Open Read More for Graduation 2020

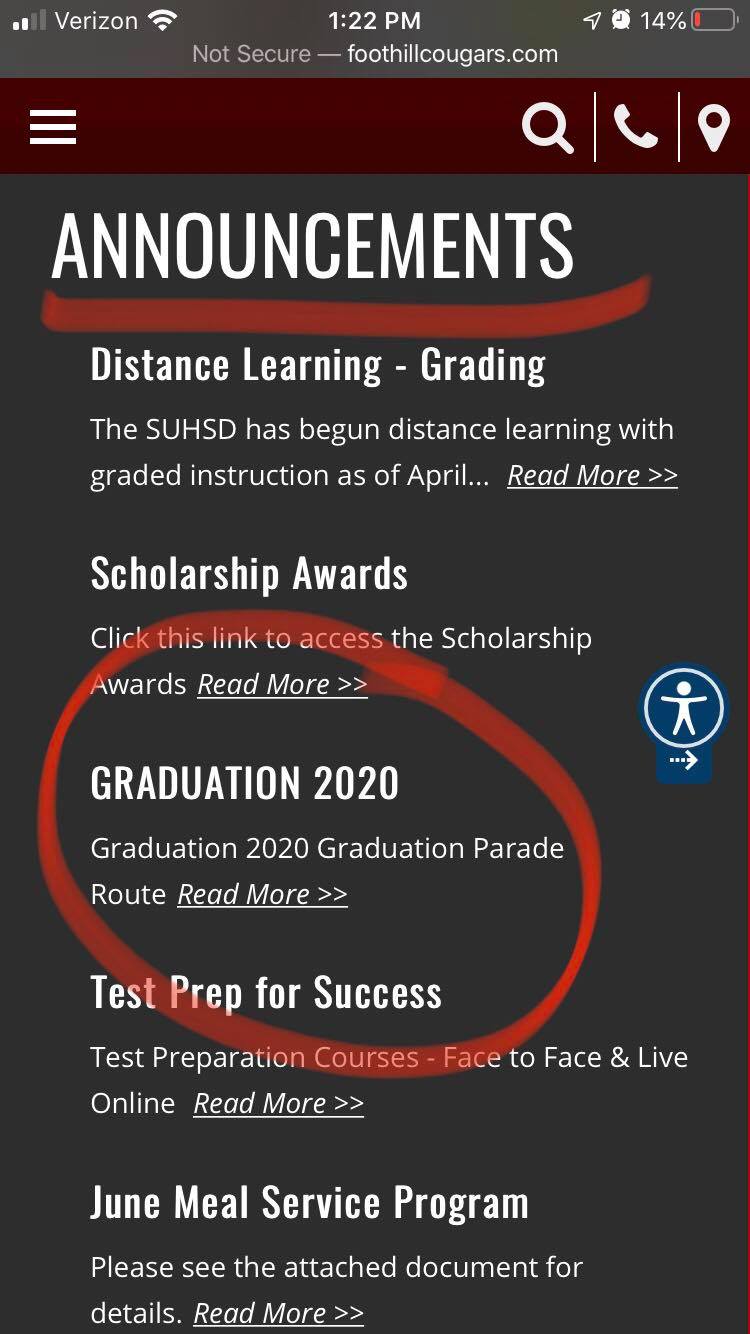[x=262, y=894]
